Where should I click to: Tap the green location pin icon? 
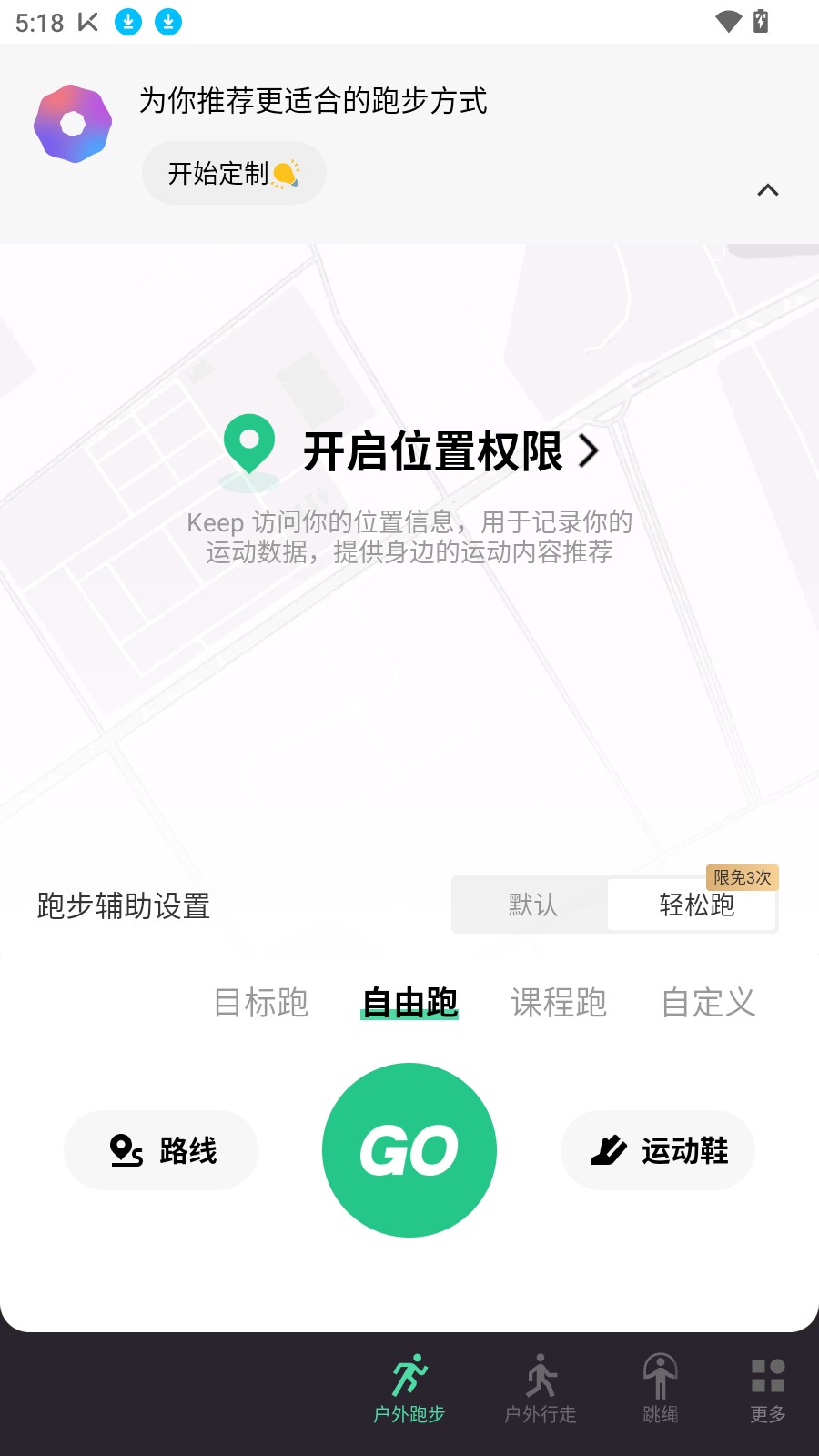(248, 446)
